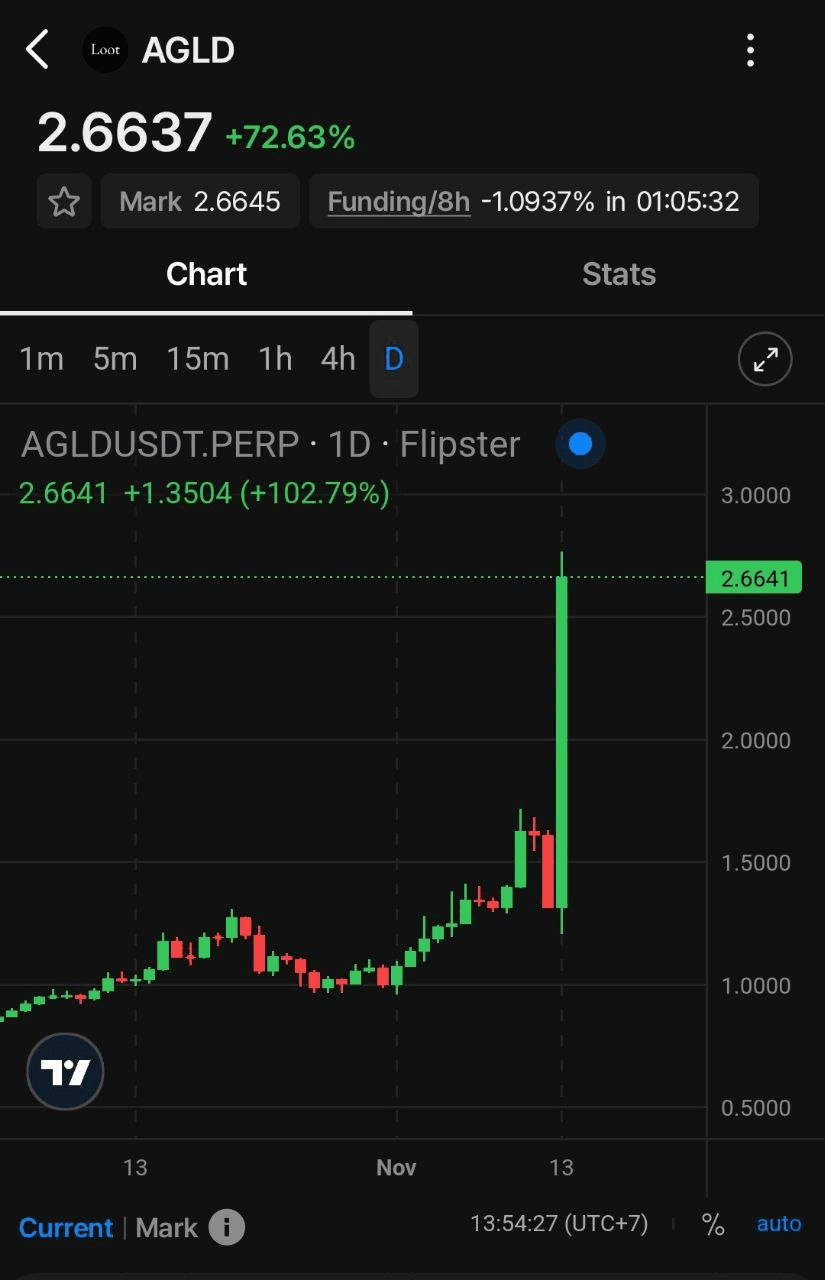Select the D daily interval
The image size is (825, 1280).
(x=394, y=359)
